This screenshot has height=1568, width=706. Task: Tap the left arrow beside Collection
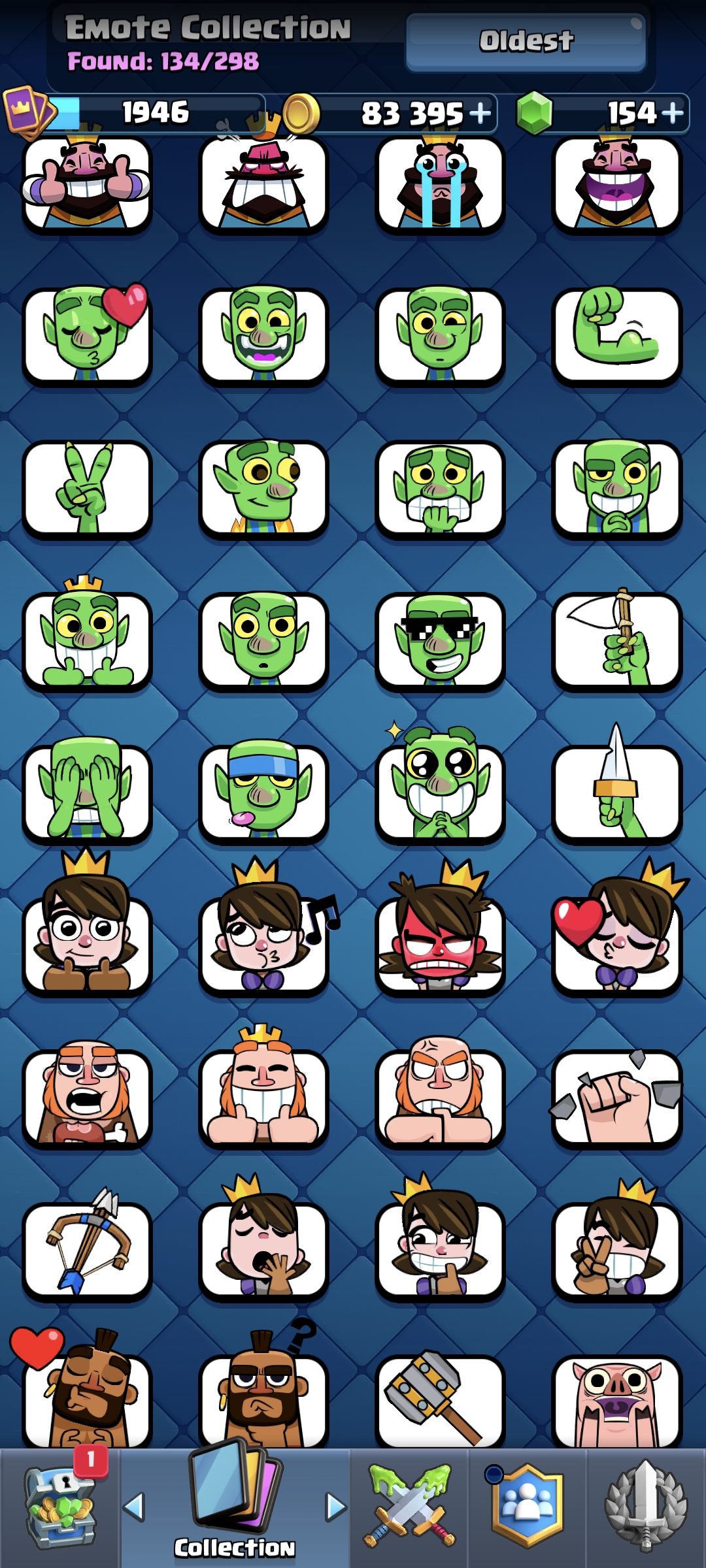(x=135, y=1507)
